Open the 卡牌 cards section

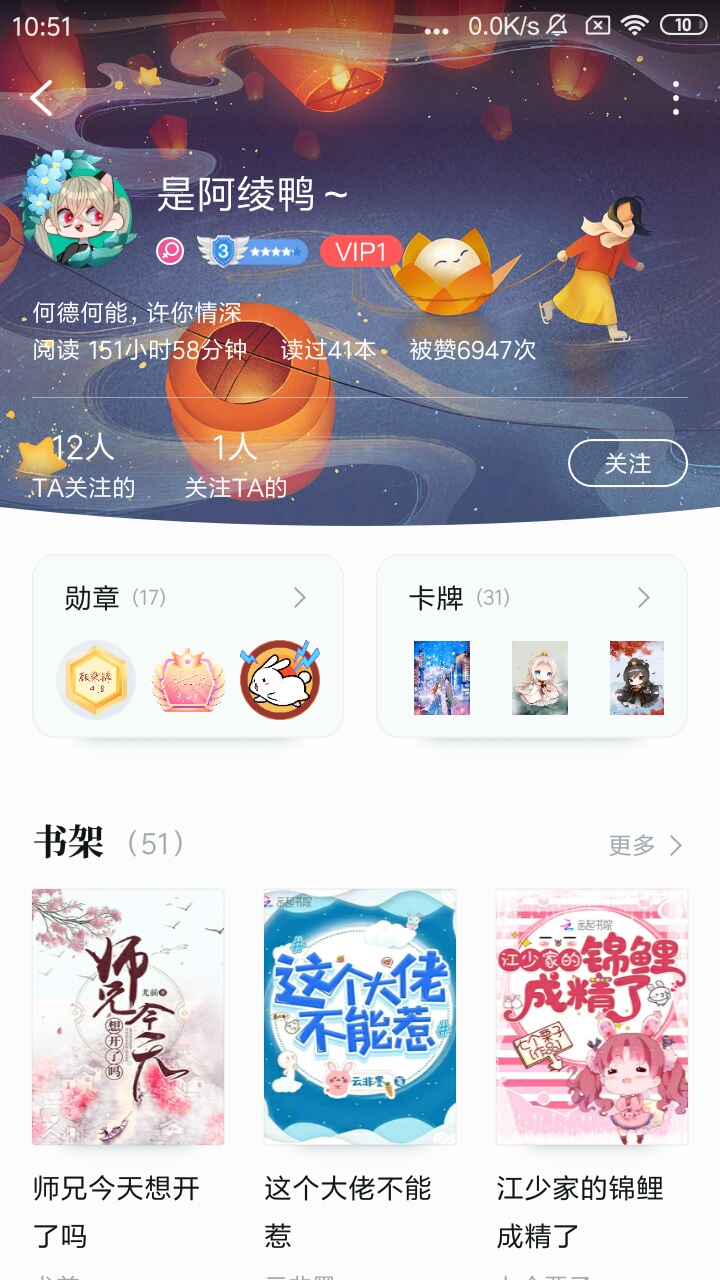pyautogui.click(x=532, y=598)
